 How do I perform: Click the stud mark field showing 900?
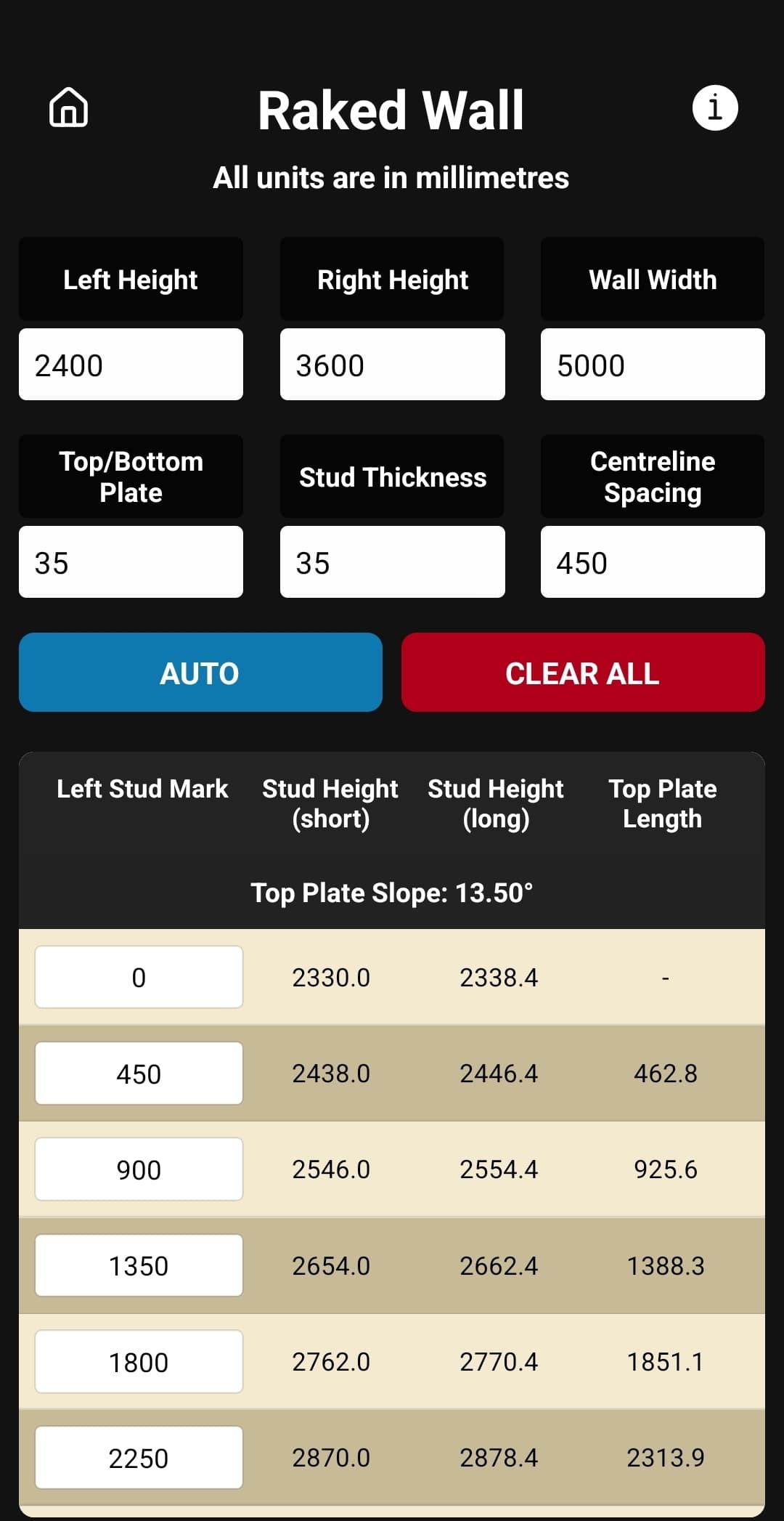tap(139, 1169)
